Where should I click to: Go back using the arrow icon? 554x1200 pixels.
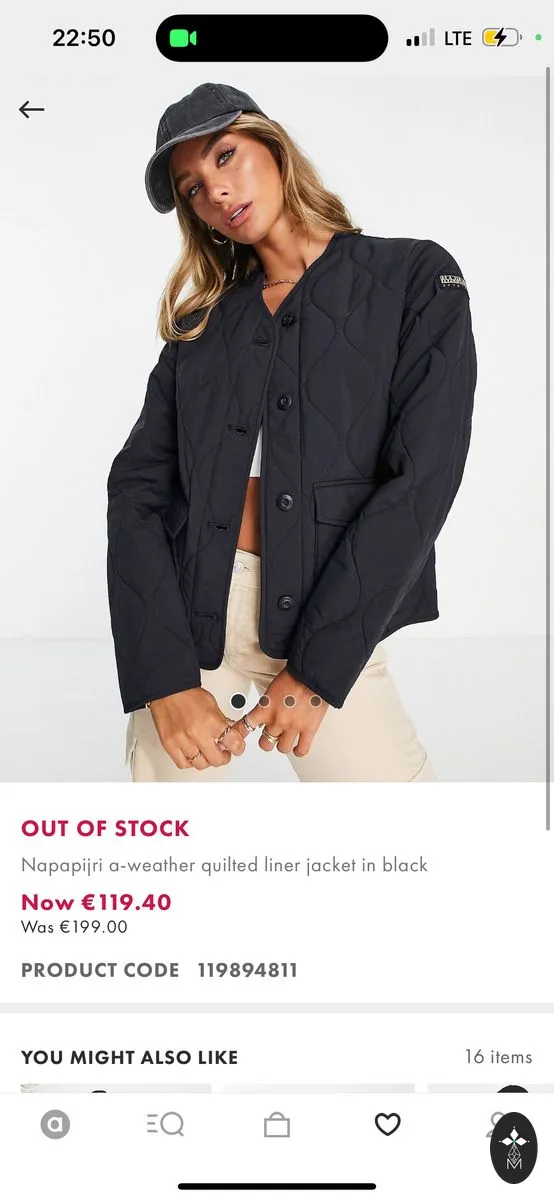click(32, 110)
